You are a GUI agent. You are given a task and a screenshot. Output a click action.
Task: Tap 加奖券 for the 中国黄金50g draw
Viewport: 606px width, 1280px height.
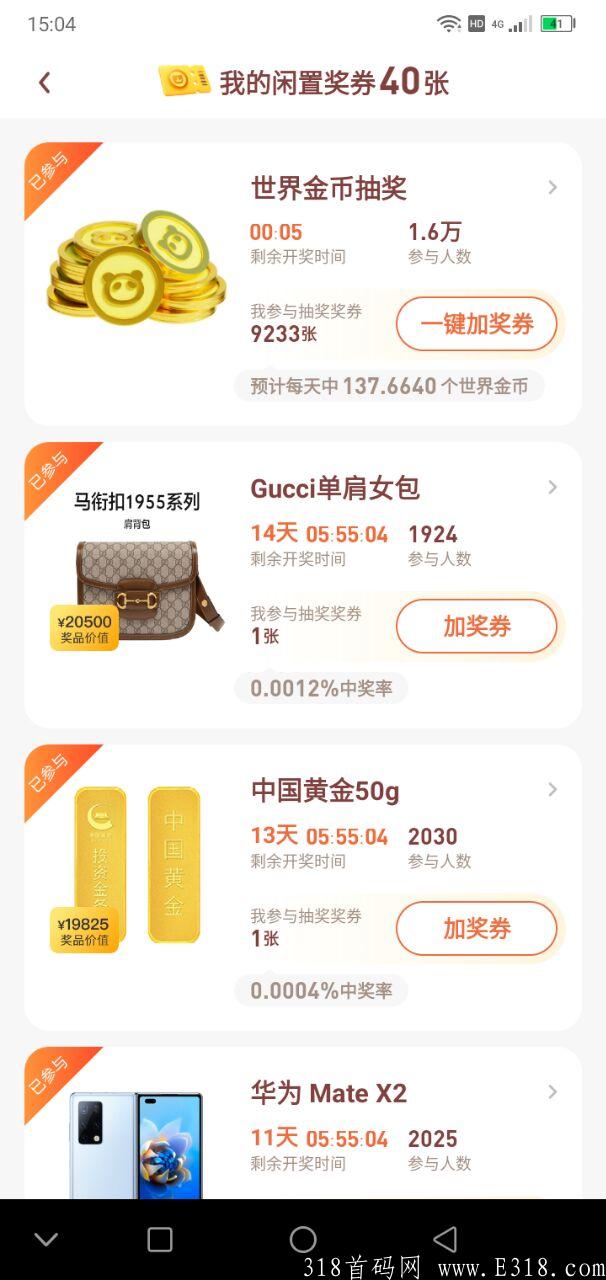(476, 929)
